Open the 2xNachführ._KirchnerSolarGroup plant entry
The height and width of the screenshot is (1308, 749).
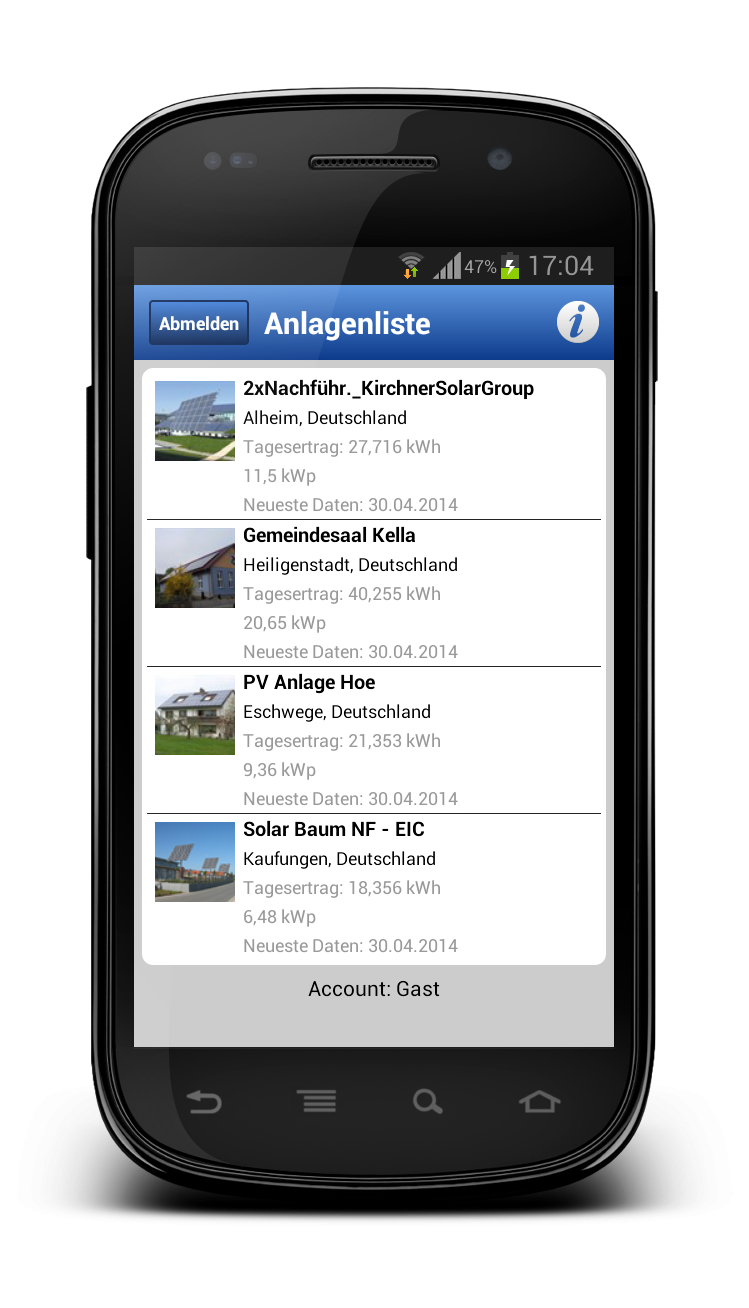tap(374, 445)
